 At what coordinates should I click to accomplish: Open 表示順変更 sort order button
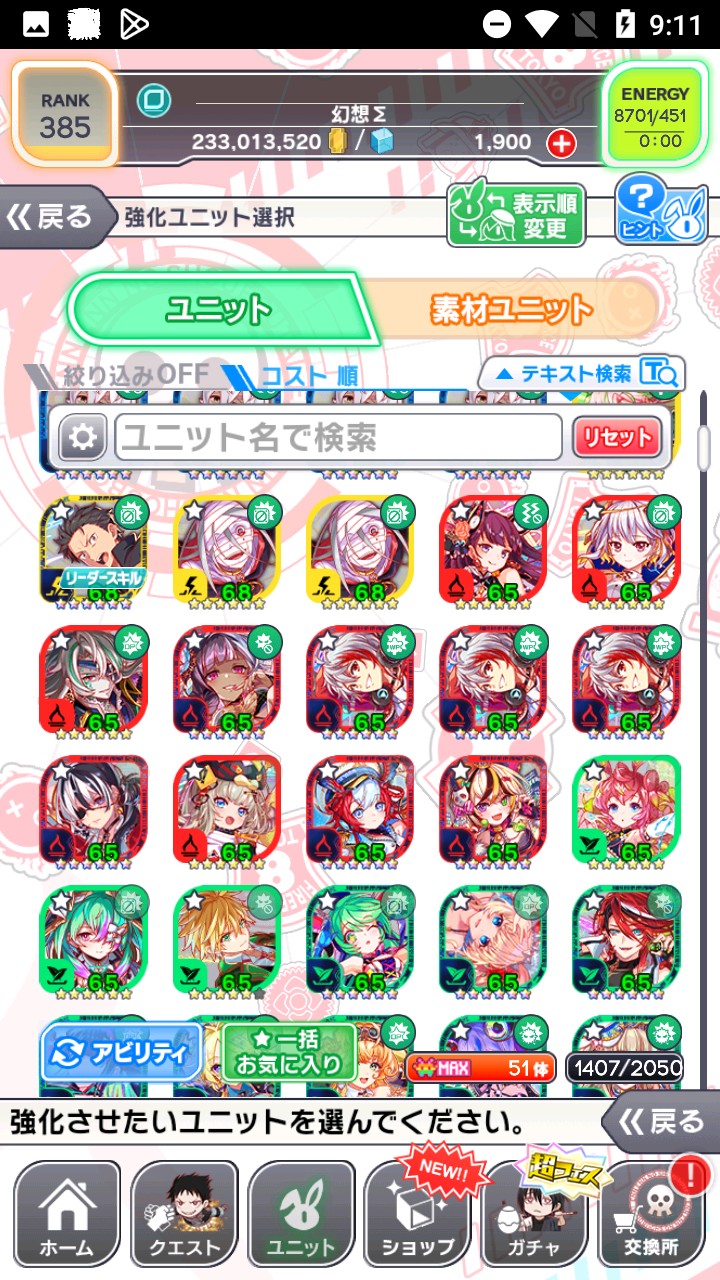pos(516,215)
